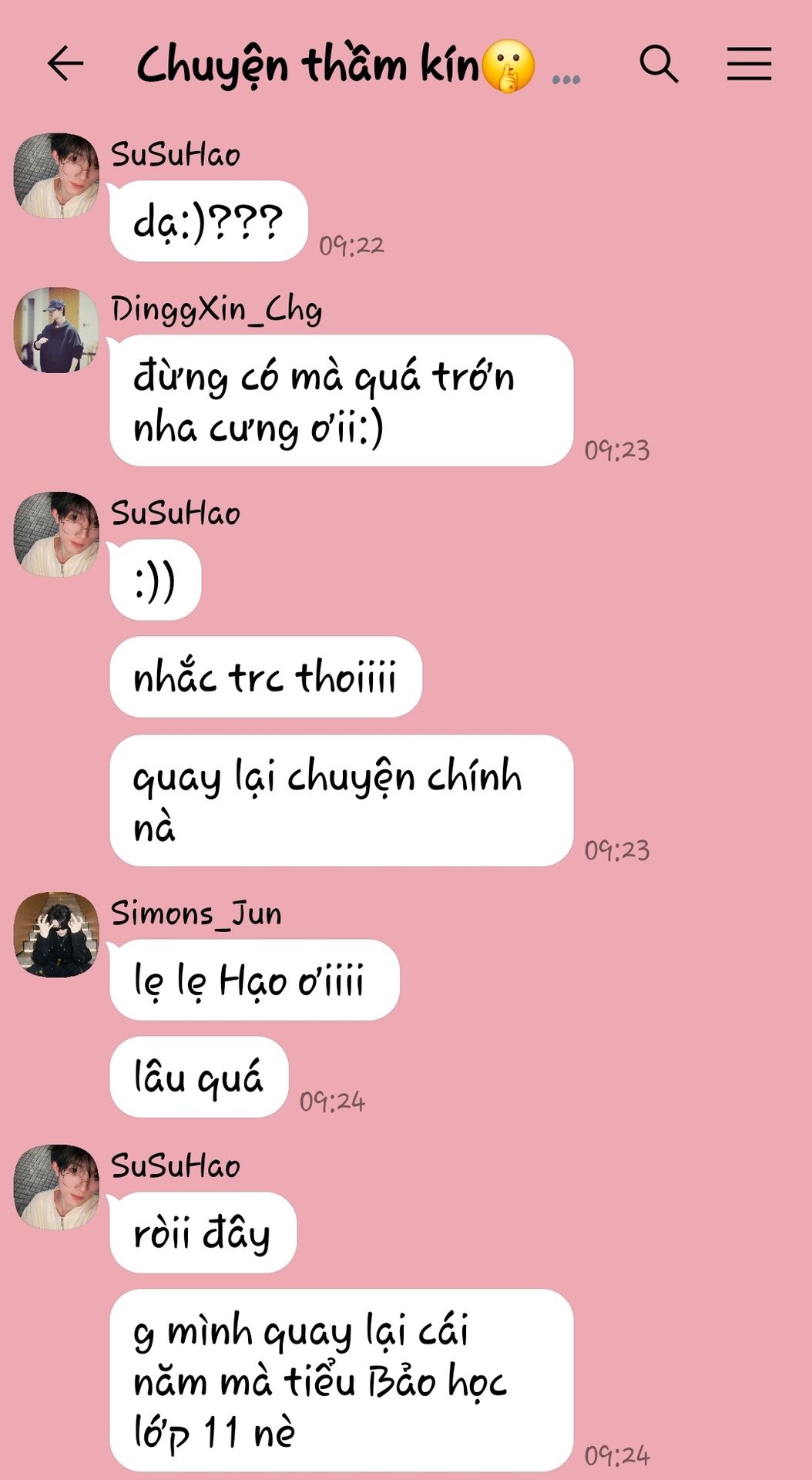This screenshot has height=1480, width=812.
Task: Tap SuSuHao's avatar beside the "dạ:)???" message
Action: pos(56,176)
